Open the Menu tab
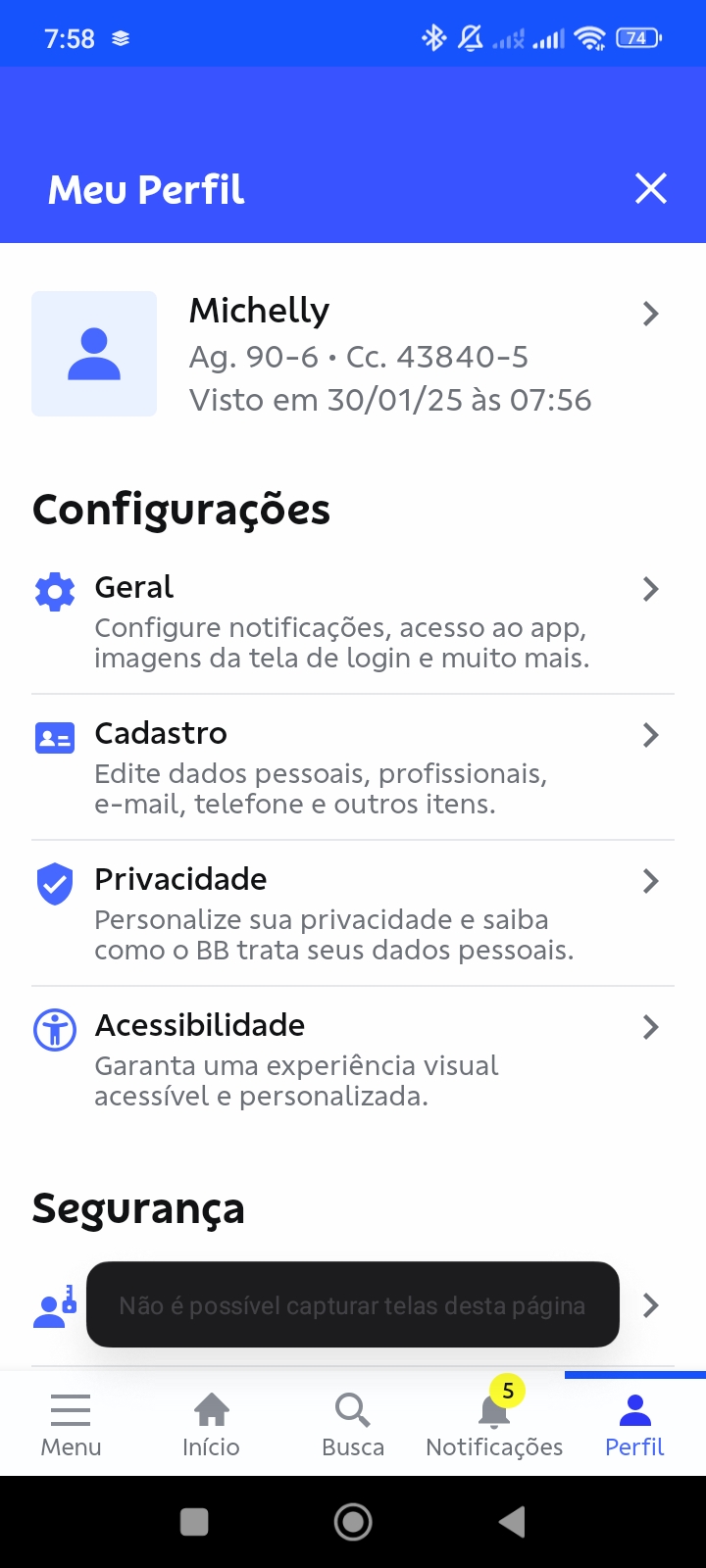 pyautogui.click(x=71, y=1424)
